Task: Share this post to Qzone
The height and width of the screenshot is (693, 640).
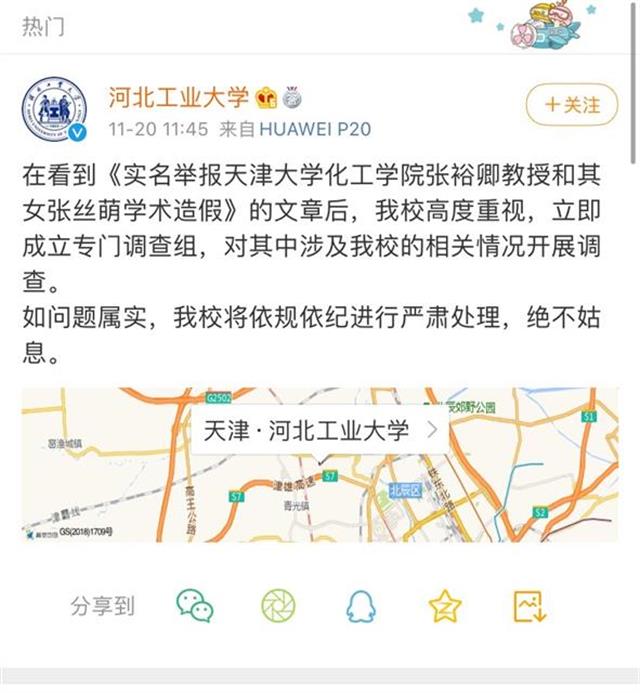Action: 444,605
